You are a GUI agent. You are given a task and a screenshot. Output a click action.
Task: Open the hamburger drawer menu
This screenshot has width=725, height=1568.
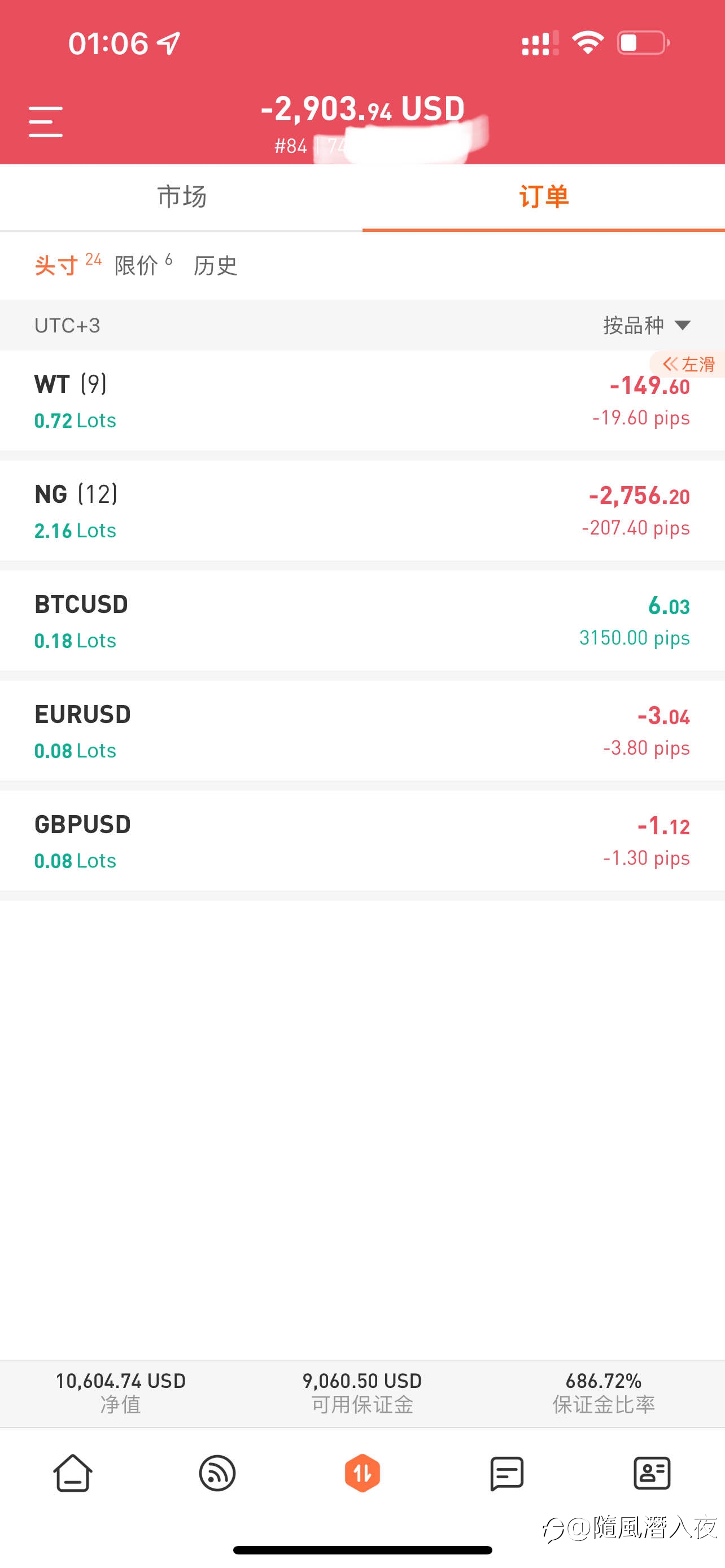46,121
